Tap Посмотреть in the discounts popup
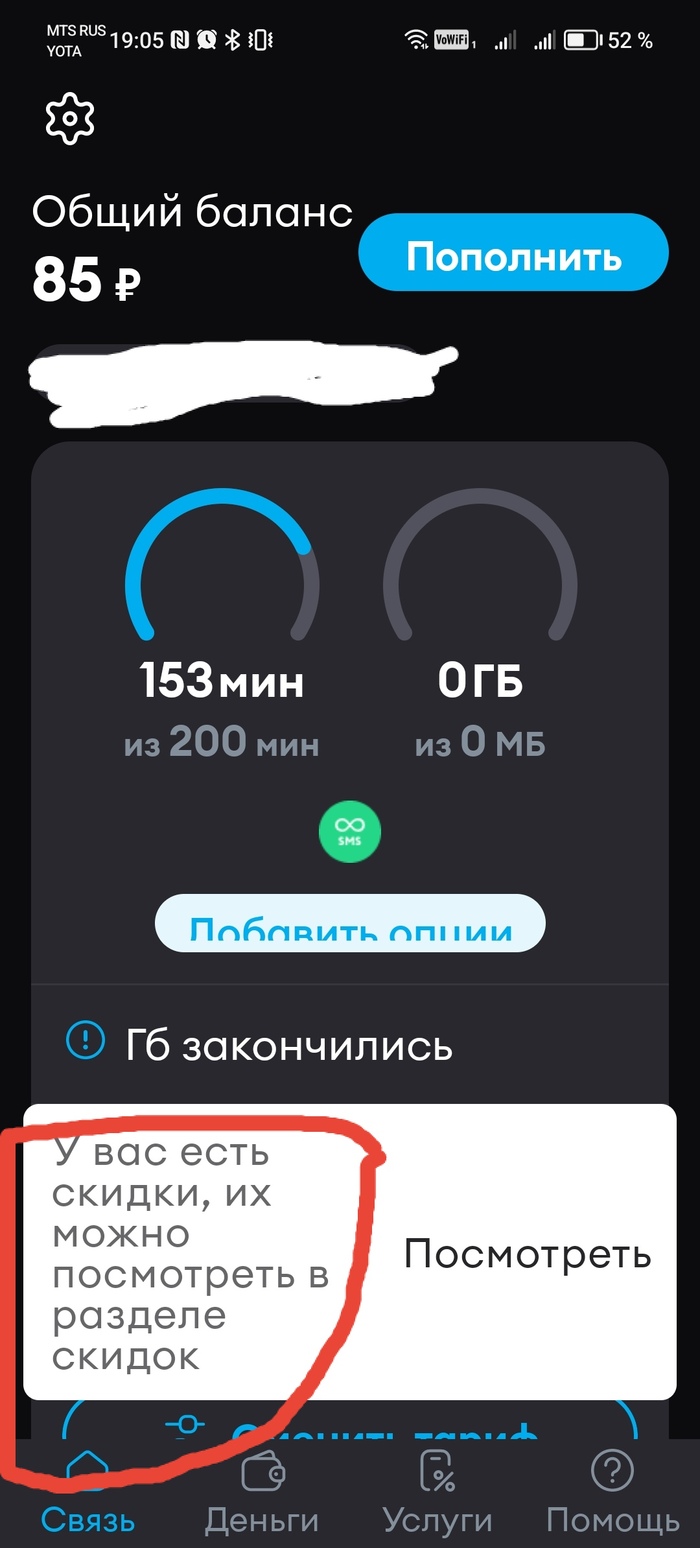700x1548 pixels. tap(527, 1253)
